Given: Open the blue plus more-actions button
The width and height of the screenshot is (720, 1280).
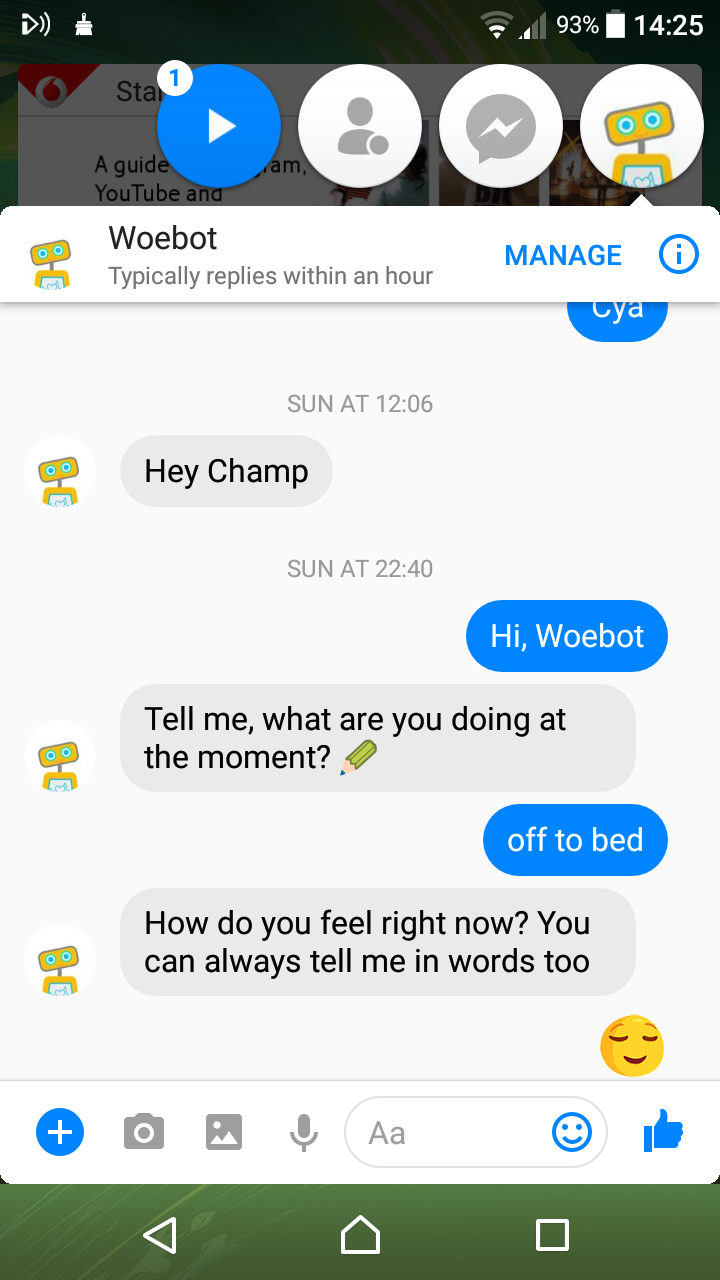Looking at the screenshot, I should pos(60,1132).
